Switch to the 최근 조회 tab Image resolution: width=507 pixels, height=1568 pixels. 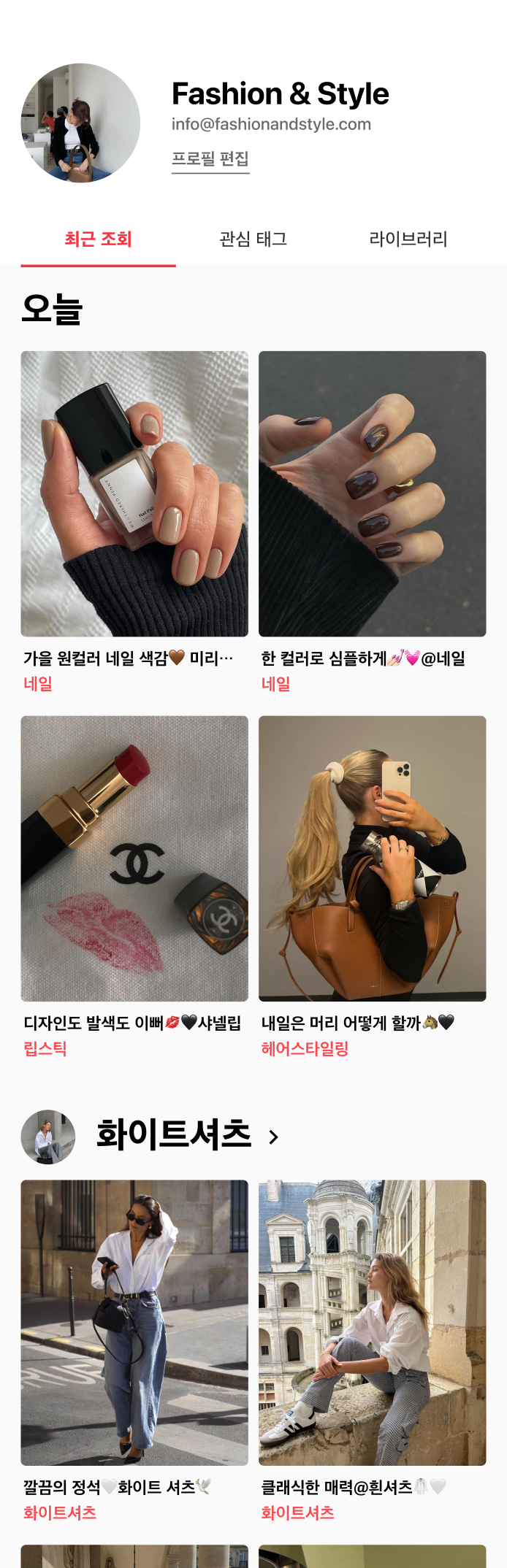pos(98,239)
